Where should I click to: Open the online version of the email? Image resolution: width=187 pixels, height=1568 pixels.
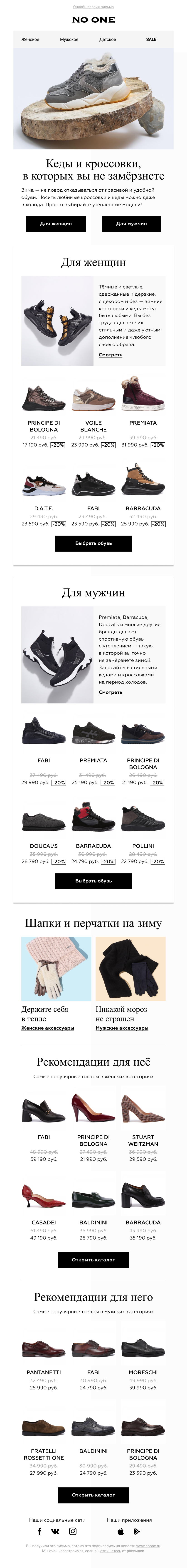(93, 7)
